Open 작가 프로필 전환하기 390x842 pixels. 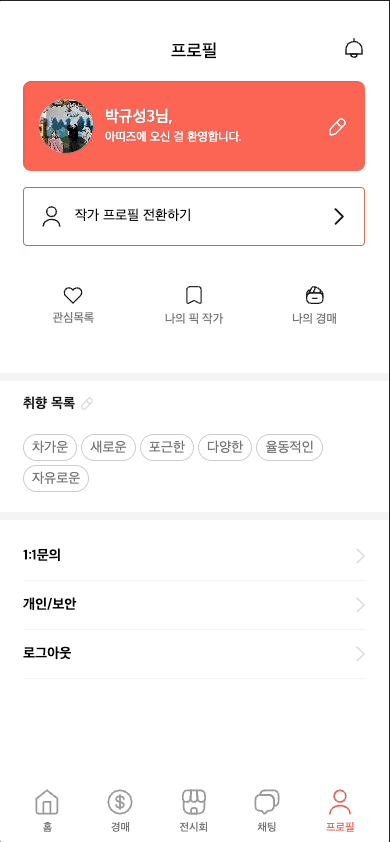194,216
